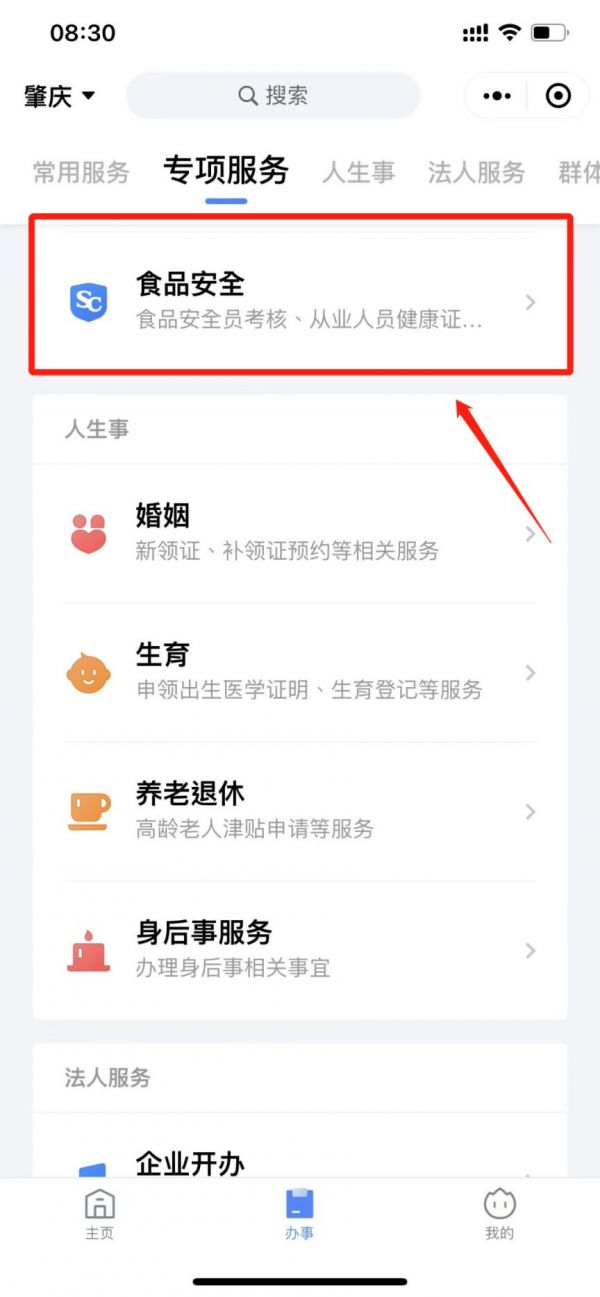600x1297 pixels.
Task: Open the 婚姻 services row
Action: coord(300,533)
